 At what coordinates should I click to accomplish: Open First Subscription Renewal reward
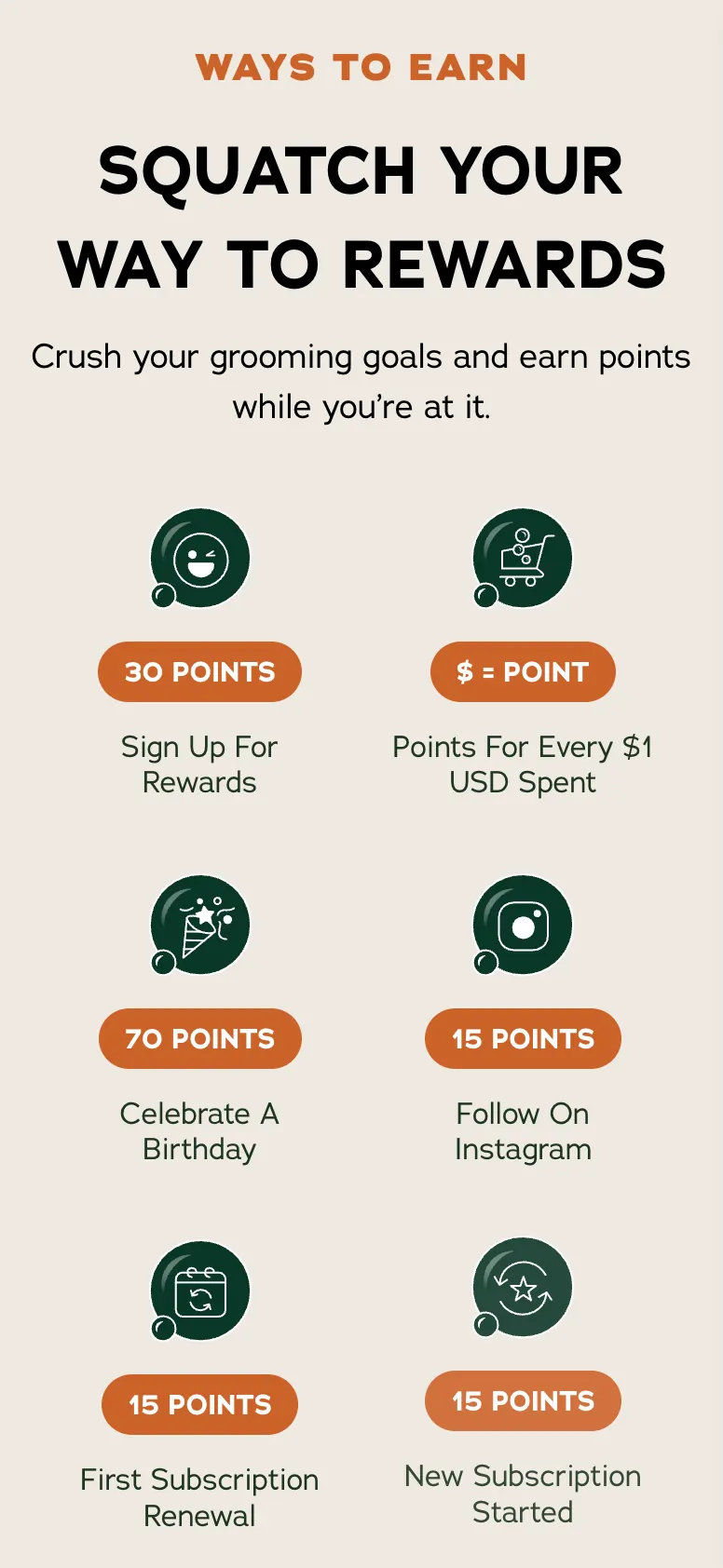pyautogui.click(x=199, y=1404)
